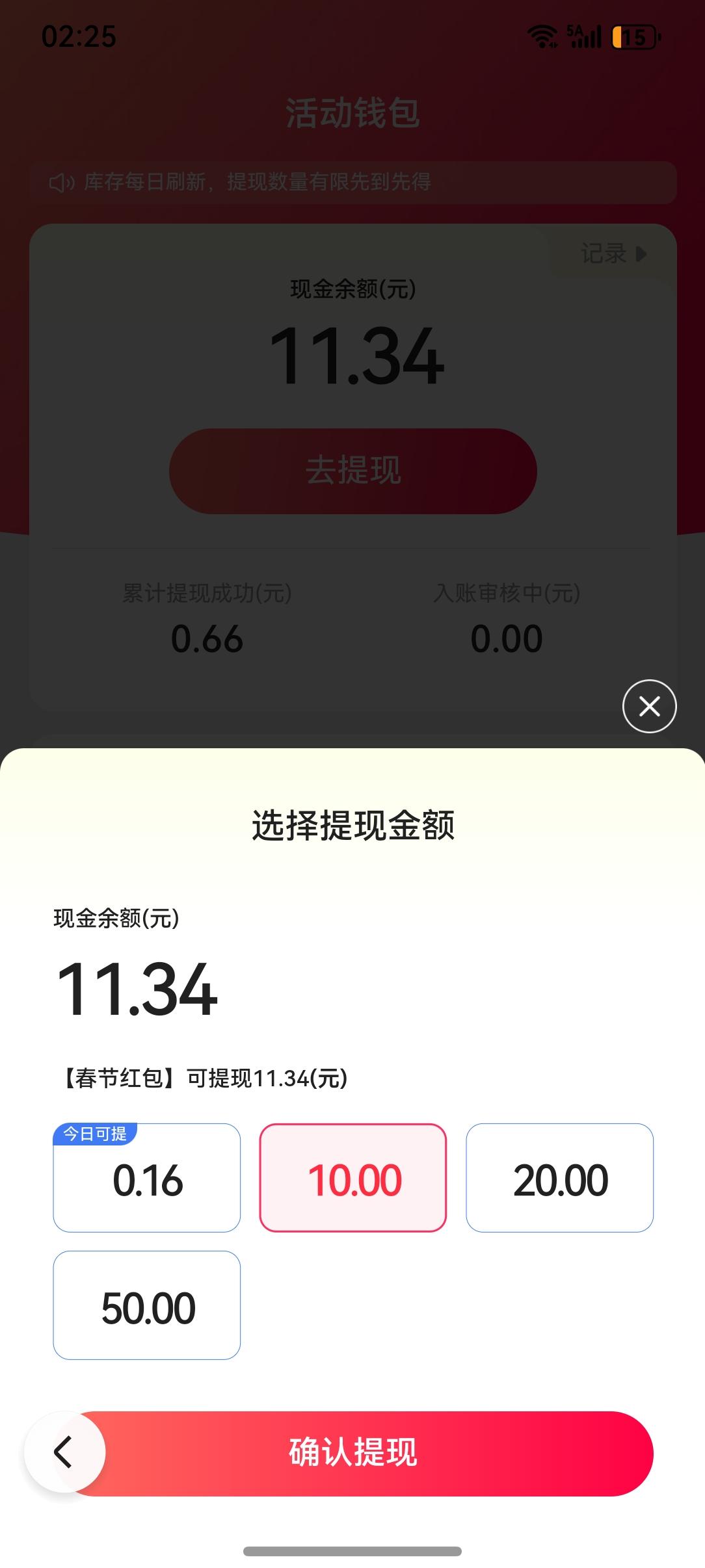Select the 50.00 withdrawal amount

click(x=146, y=1305)
